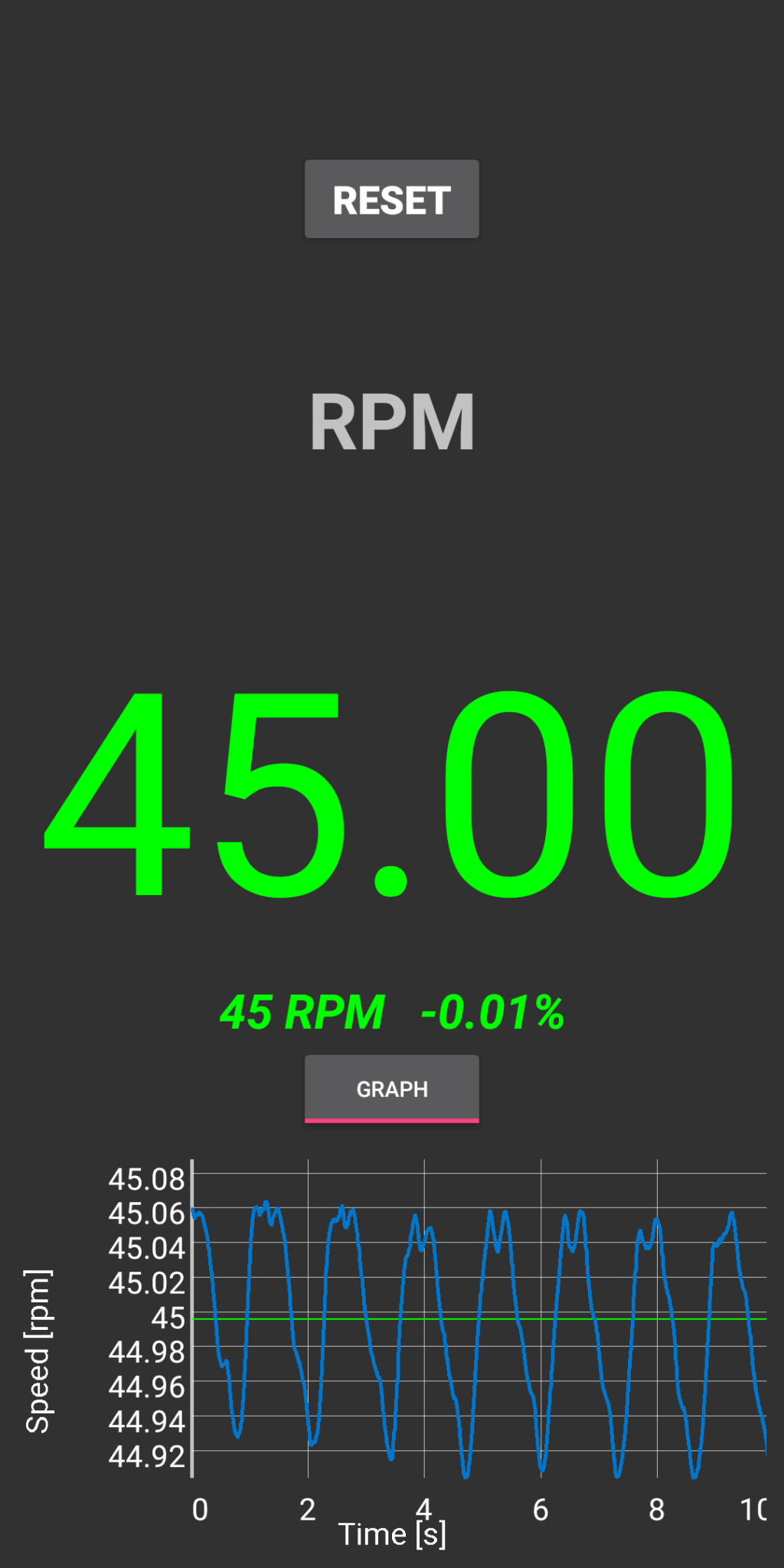This screenshot has height=1568, width=784.
Task: Tap the RESET button
Action: point(392,199)
